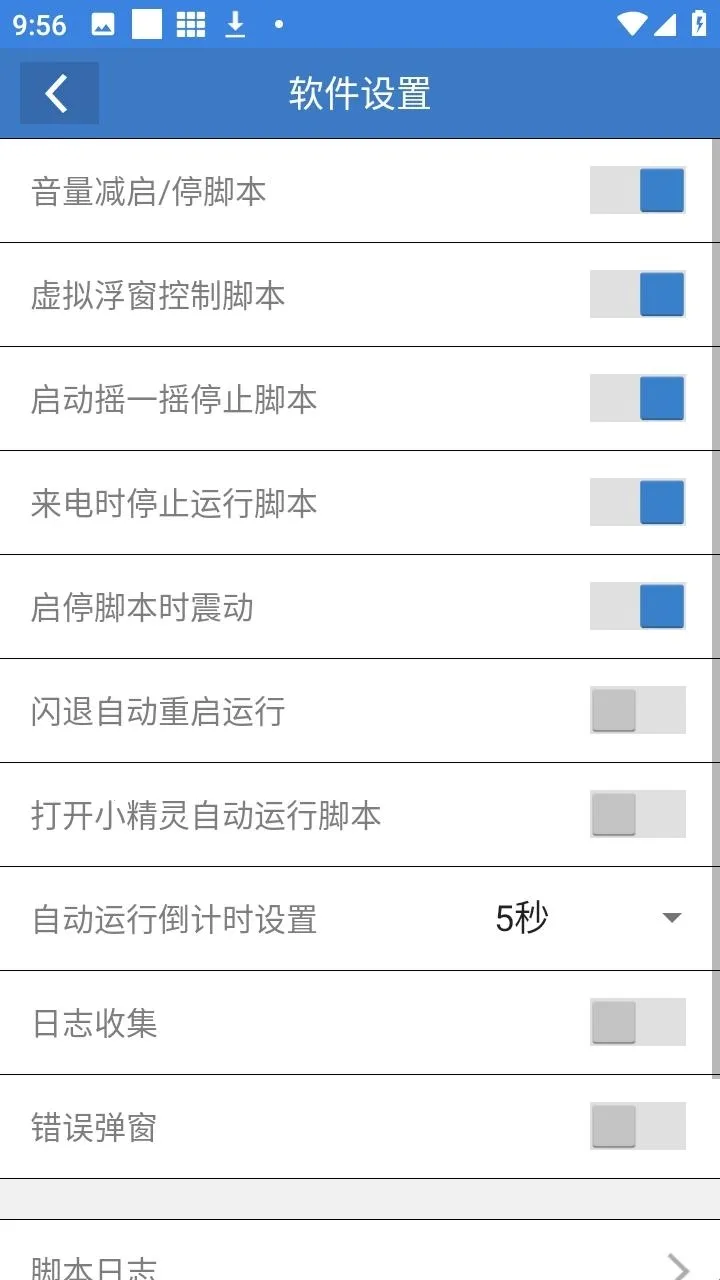
Task: Open the 5秒 countdown duration dropdown
Action: 670,916
